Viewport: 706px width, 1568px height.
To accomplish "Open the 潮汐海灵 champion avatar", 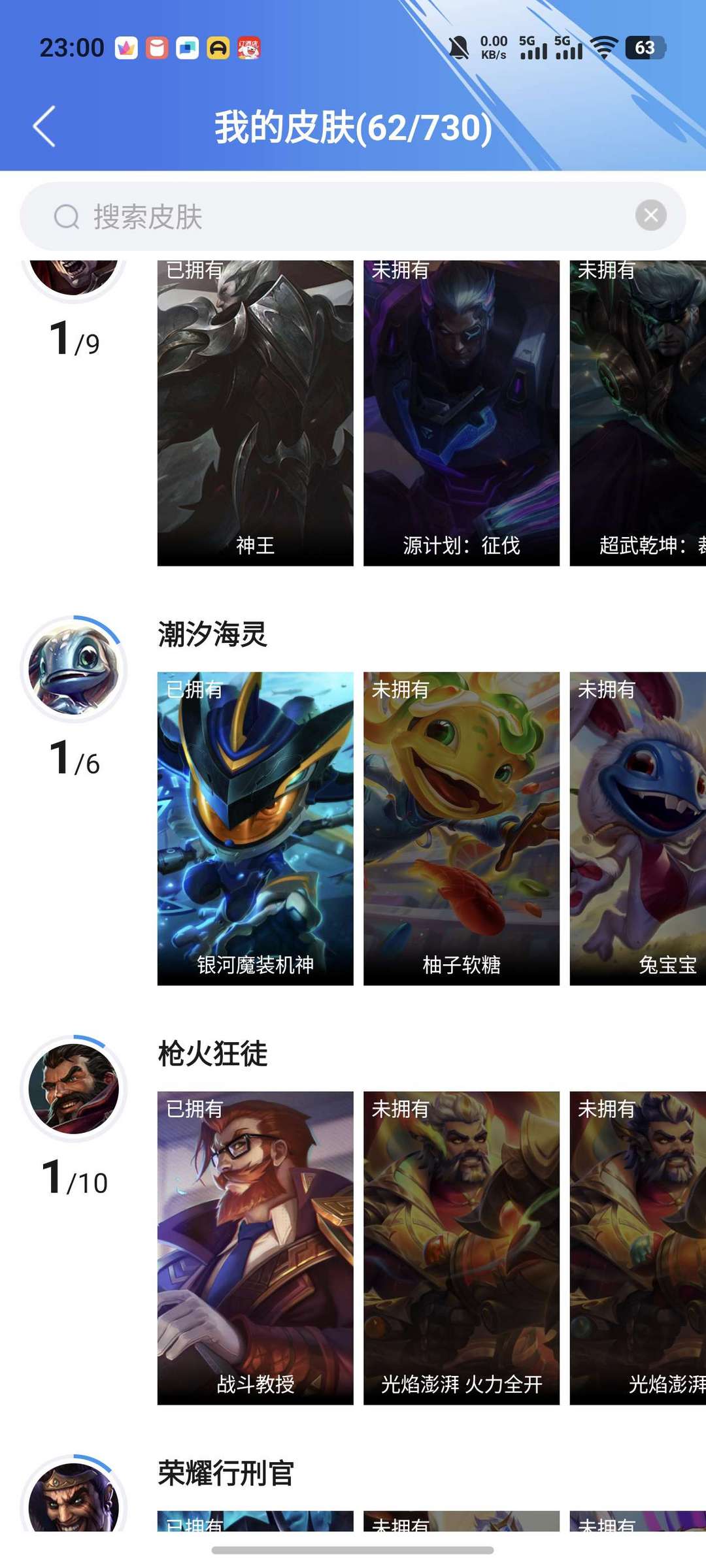I will [74, 669].
